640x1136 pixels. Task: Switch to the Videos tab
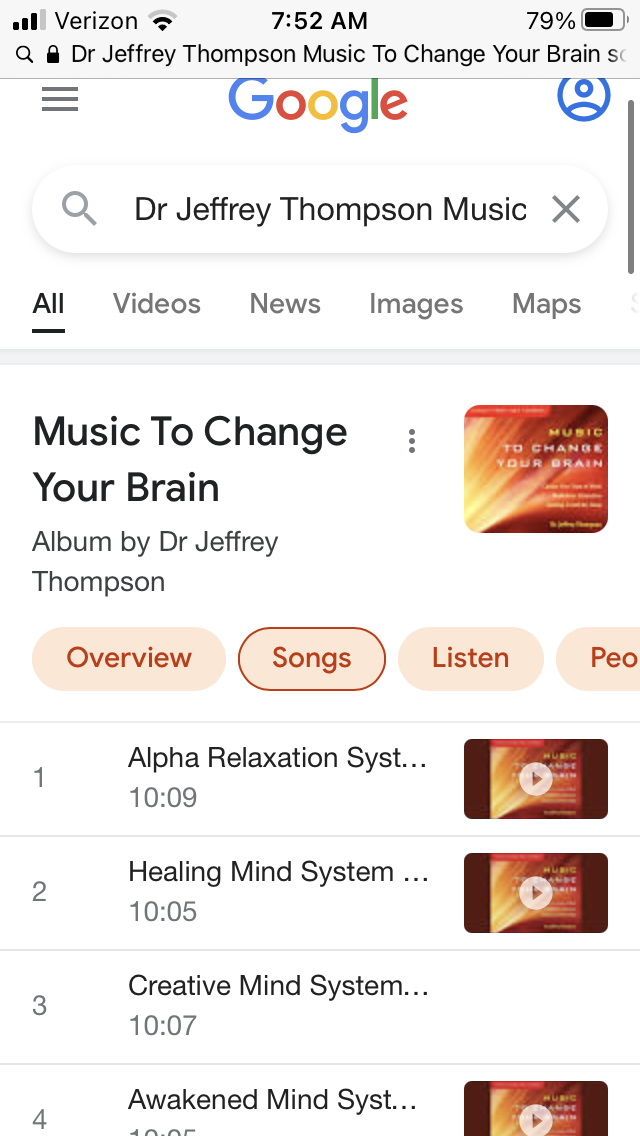[x=157, y=304]
